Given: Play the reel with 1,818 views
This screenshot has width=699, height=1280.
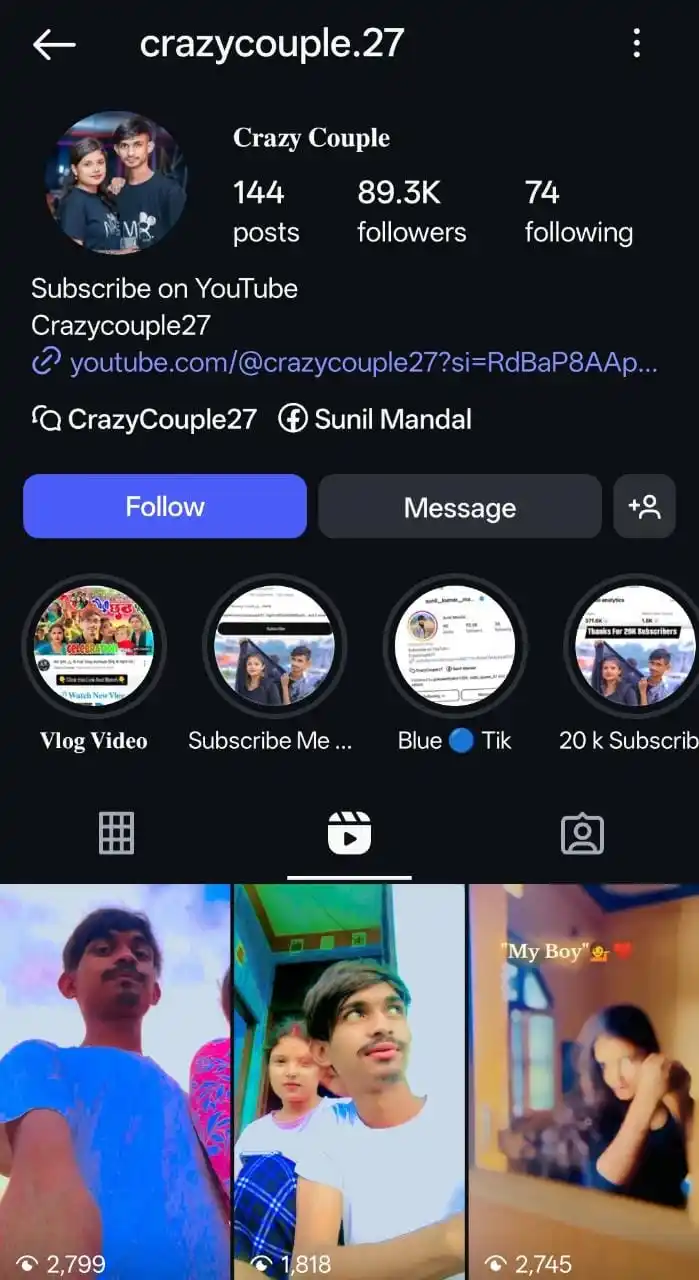Looking at the screenshot, I should click(349, 1080).
